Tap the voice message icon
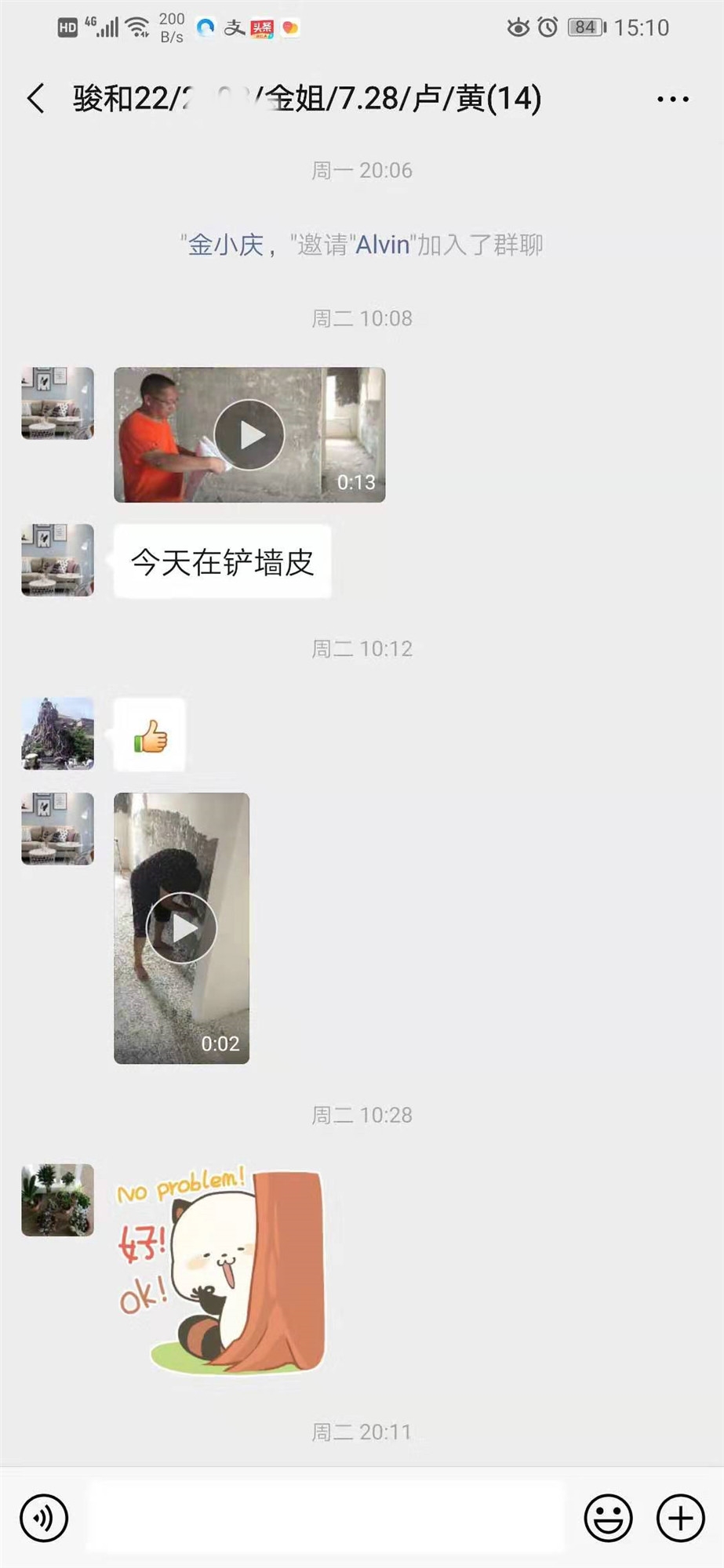This screenshot has height=1568, width=724. [43, 1518]
